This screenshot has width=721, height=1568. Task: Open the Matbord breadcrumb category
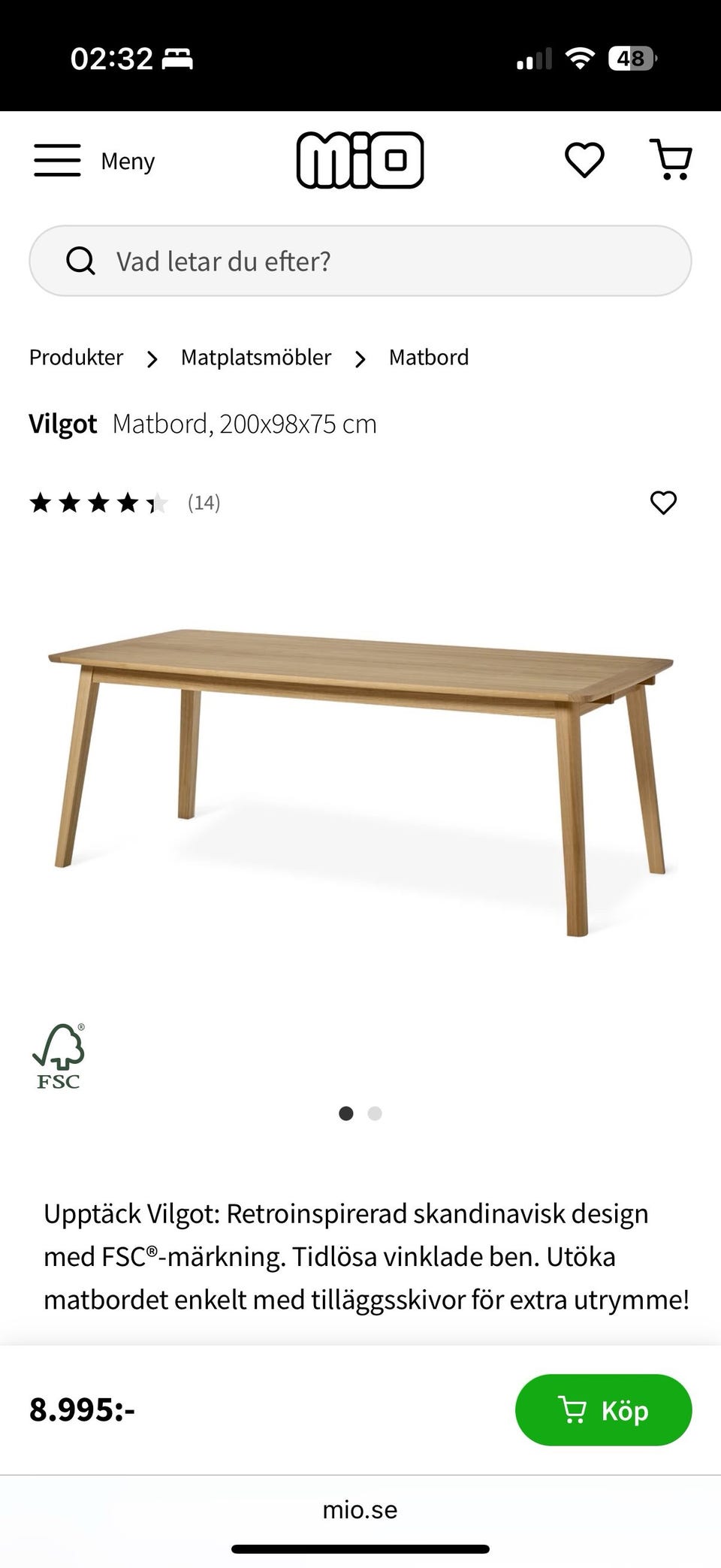click(x=428, y=358)
